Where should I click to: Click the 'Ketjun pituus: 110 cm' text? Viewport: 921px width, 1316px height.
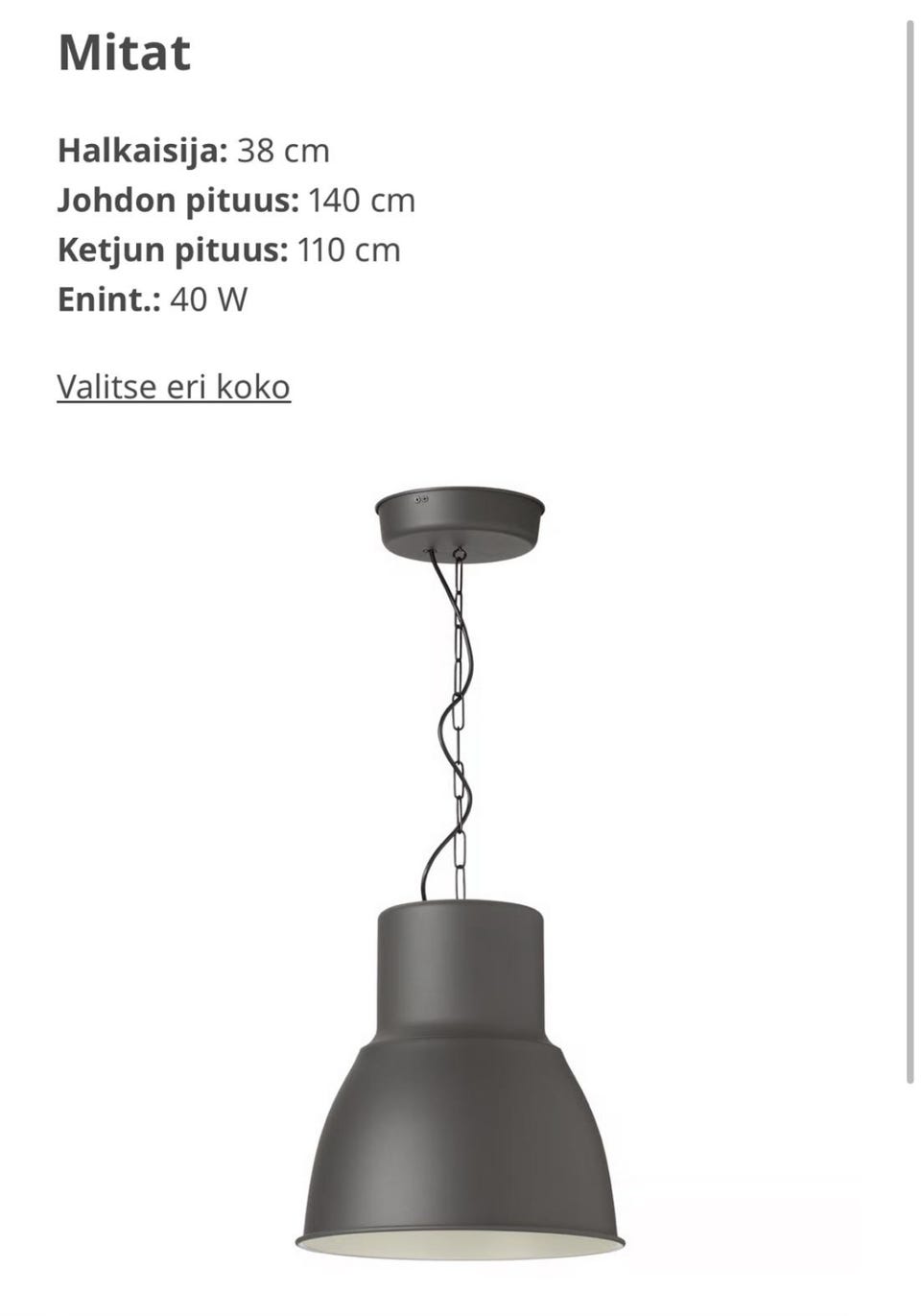pyautogui.click(x=230, y=251)
